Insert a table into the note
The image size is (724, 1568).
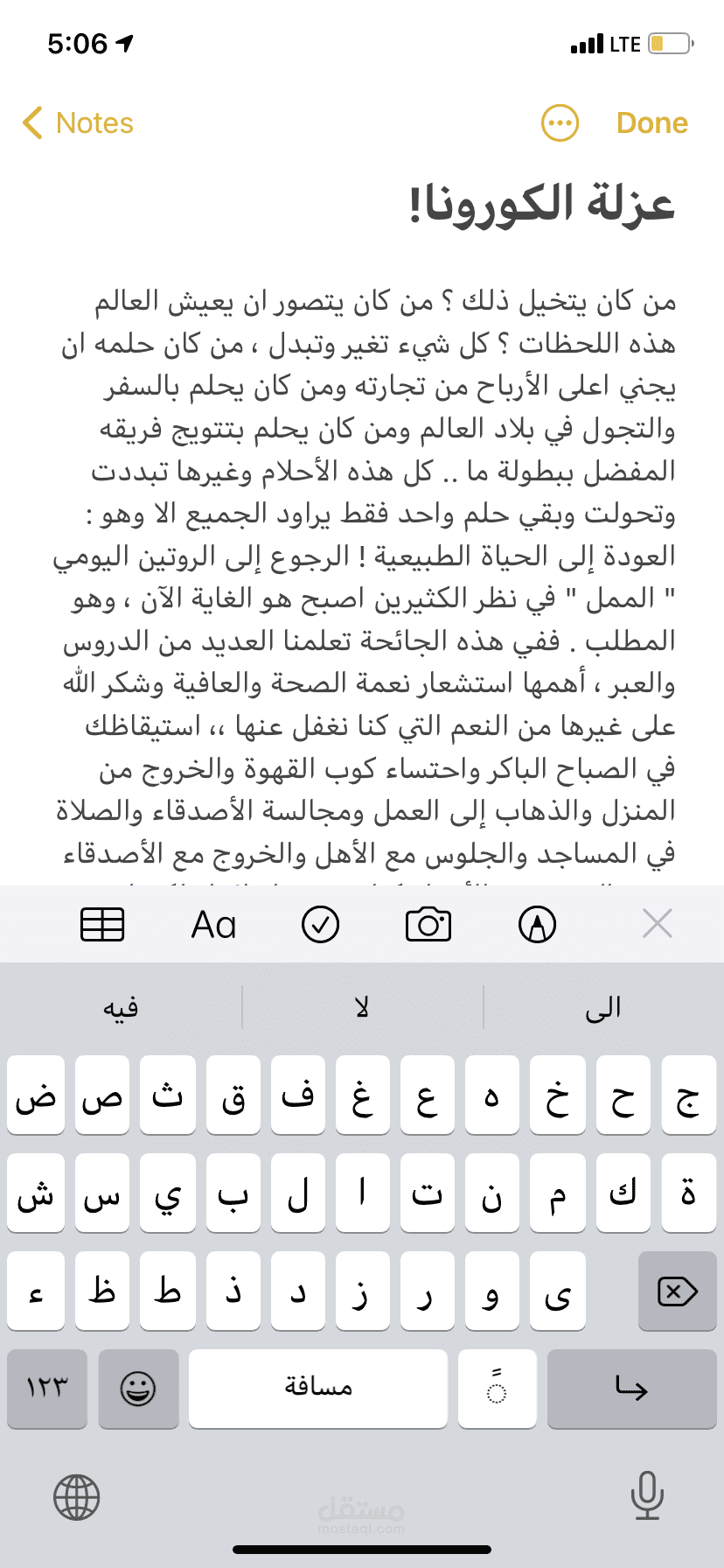[101, 923]
